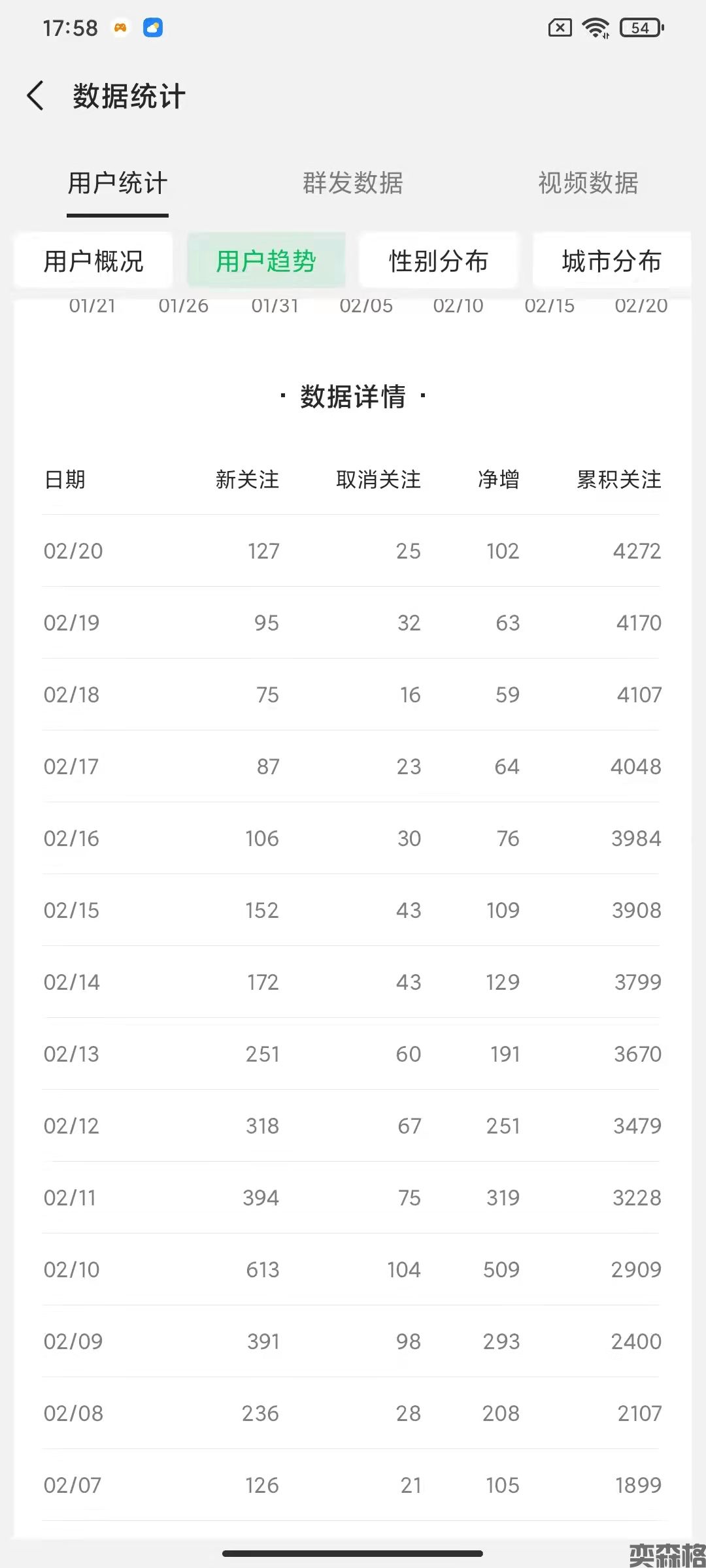View the 性别分布 section
The image size is (706, 1568).
click(x=439, y=261)
